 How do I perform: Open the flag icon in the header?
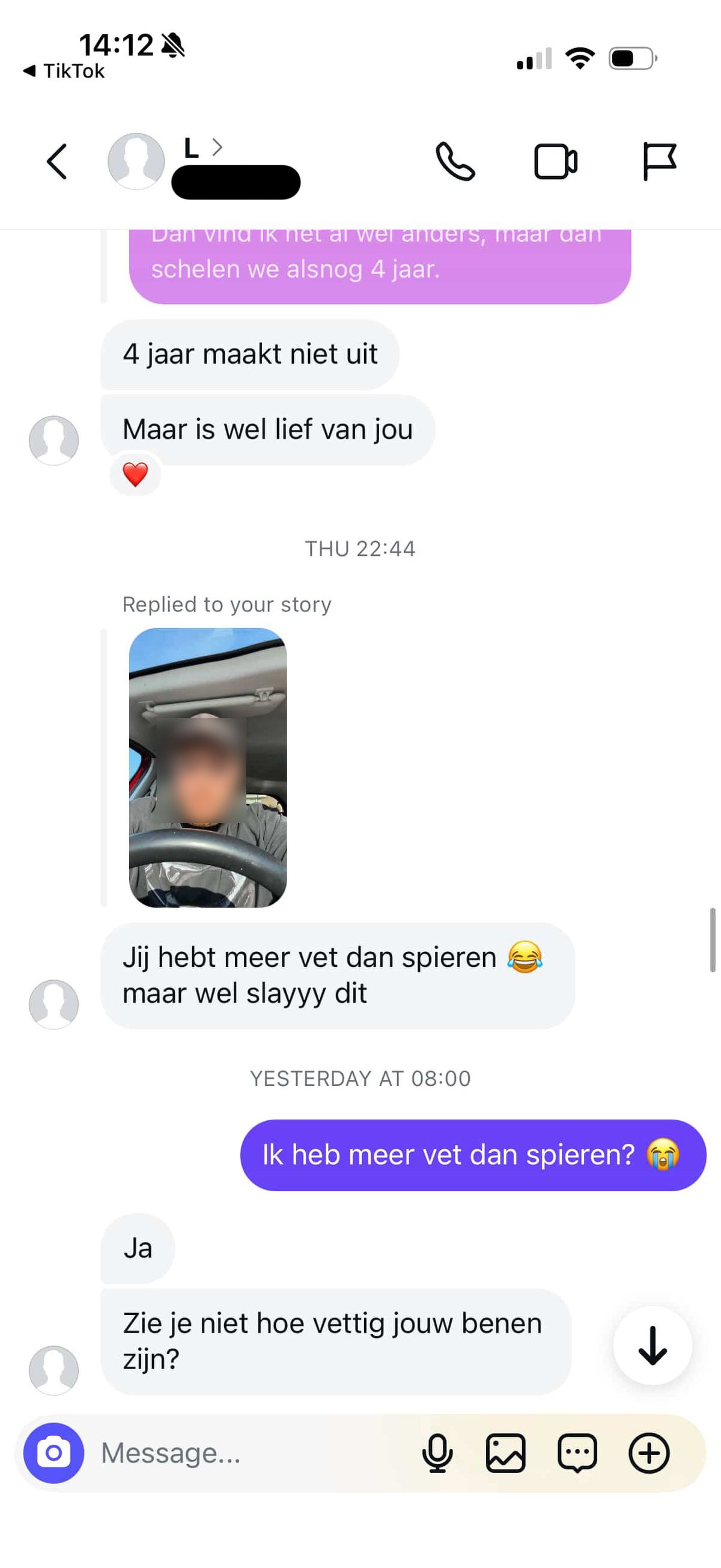[659, 161]
